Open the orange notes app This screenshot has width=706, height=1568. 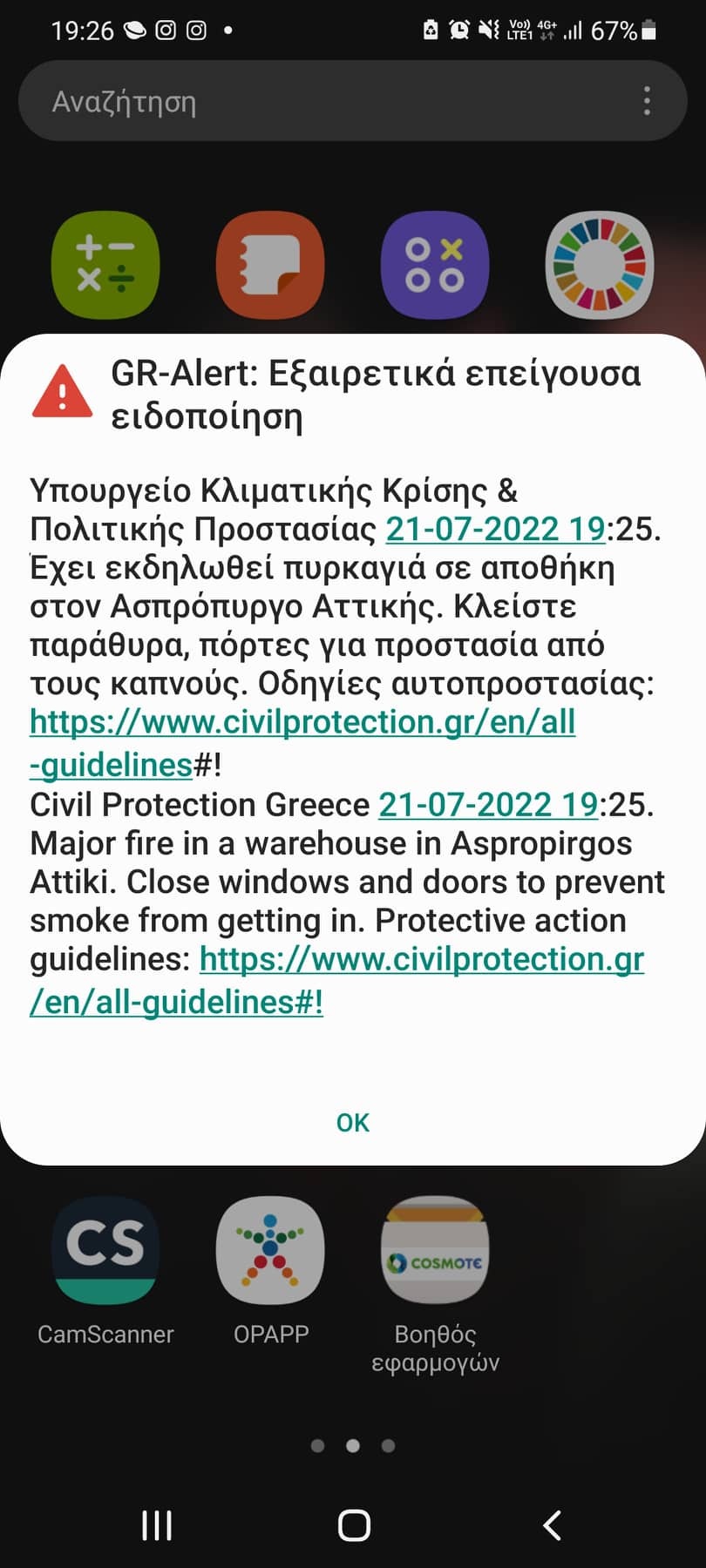(x=270, y=265)
